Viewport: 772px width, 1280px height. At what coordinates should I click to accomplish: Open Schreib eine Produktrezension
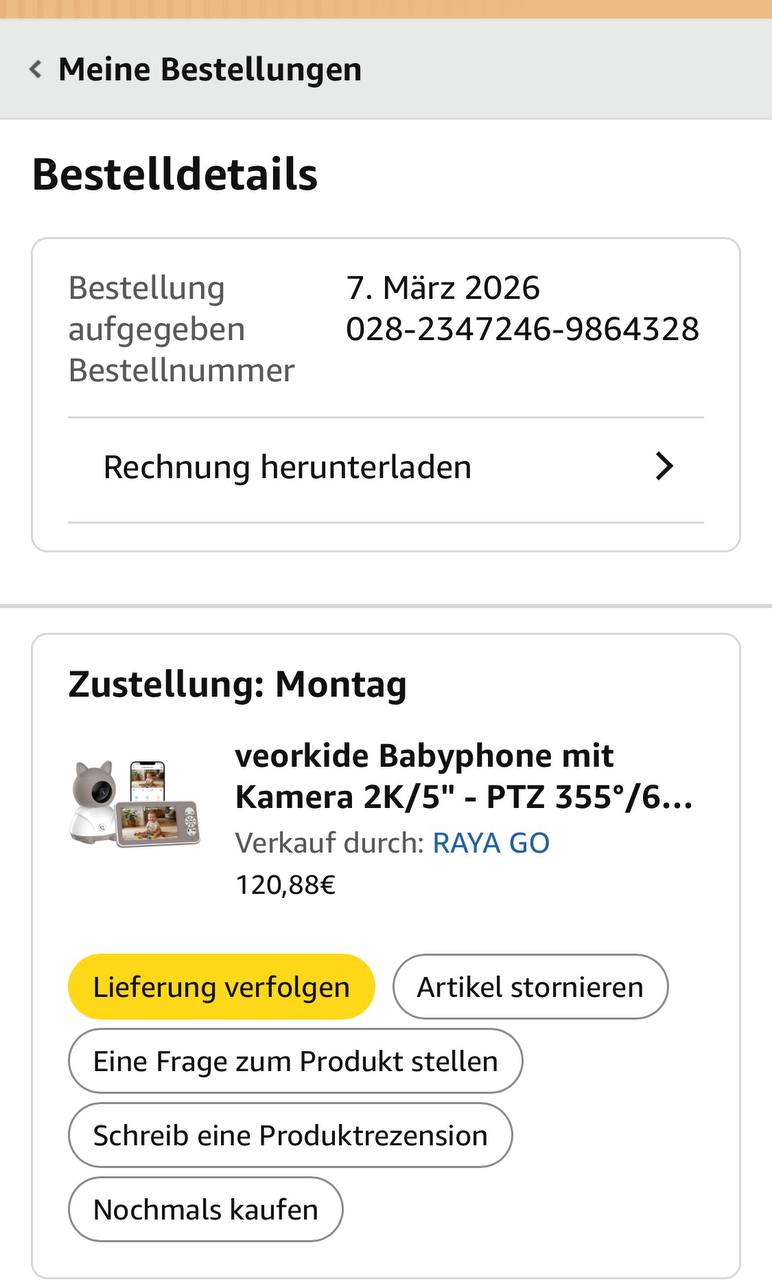tap(290, 1135)
